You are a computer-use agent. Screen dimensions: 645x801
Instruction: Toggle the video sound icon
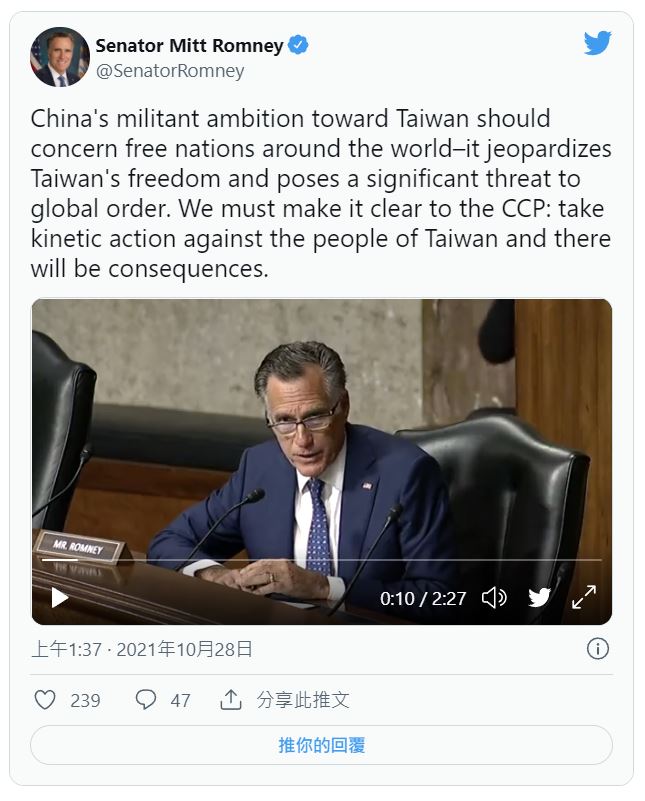click(x=494, y=598)
